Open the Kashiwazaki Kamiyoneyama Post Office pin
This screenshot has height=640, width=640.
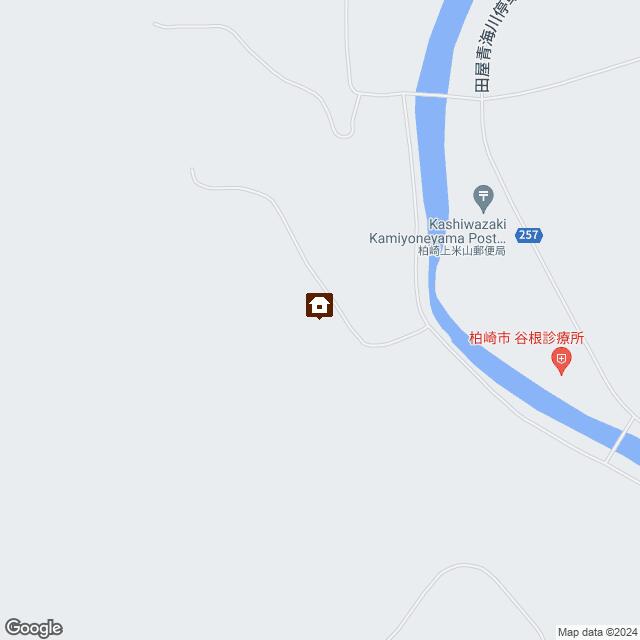pyautogui.click(x=482, y=196)
